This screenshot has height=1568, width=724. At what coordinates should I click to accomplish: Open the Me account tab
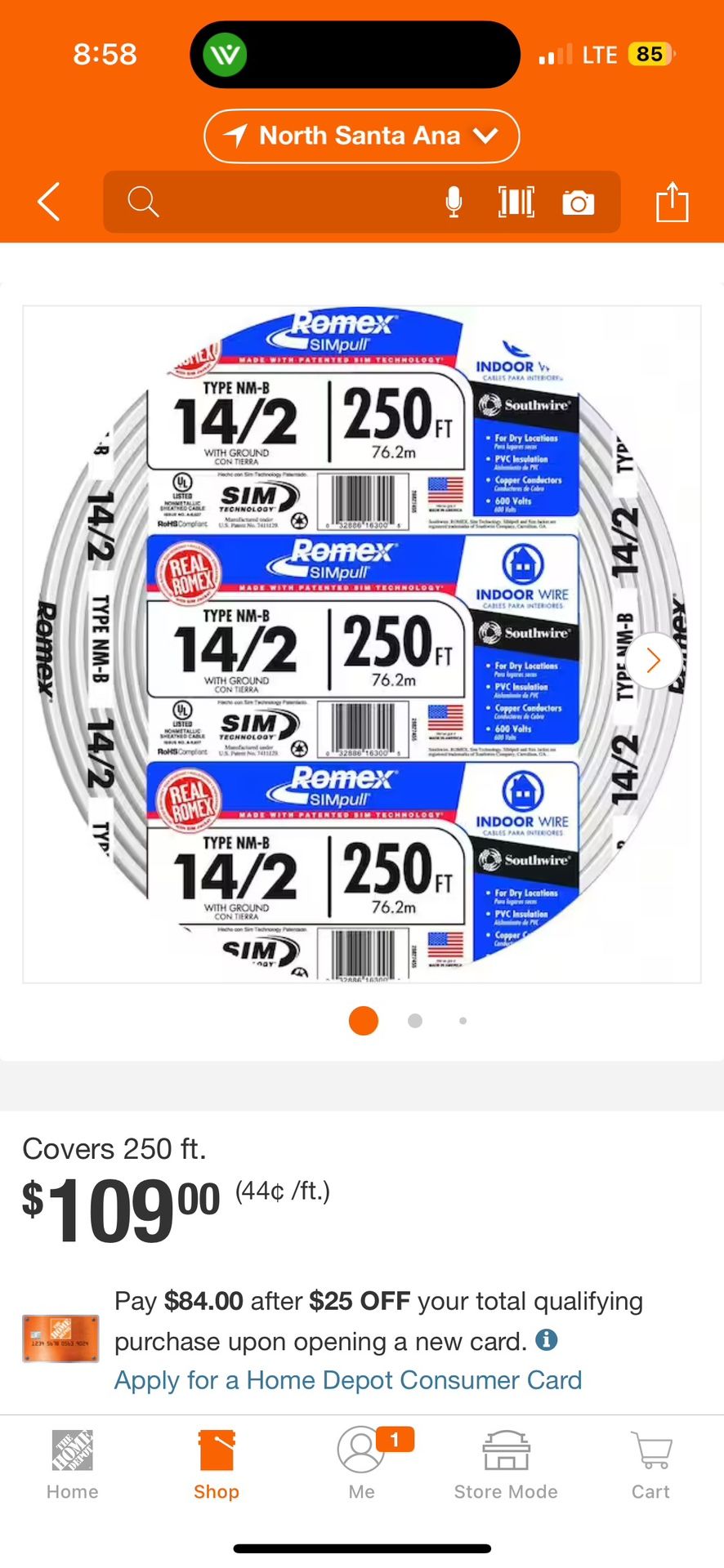pyautogui.click(x=361, y=1466)
